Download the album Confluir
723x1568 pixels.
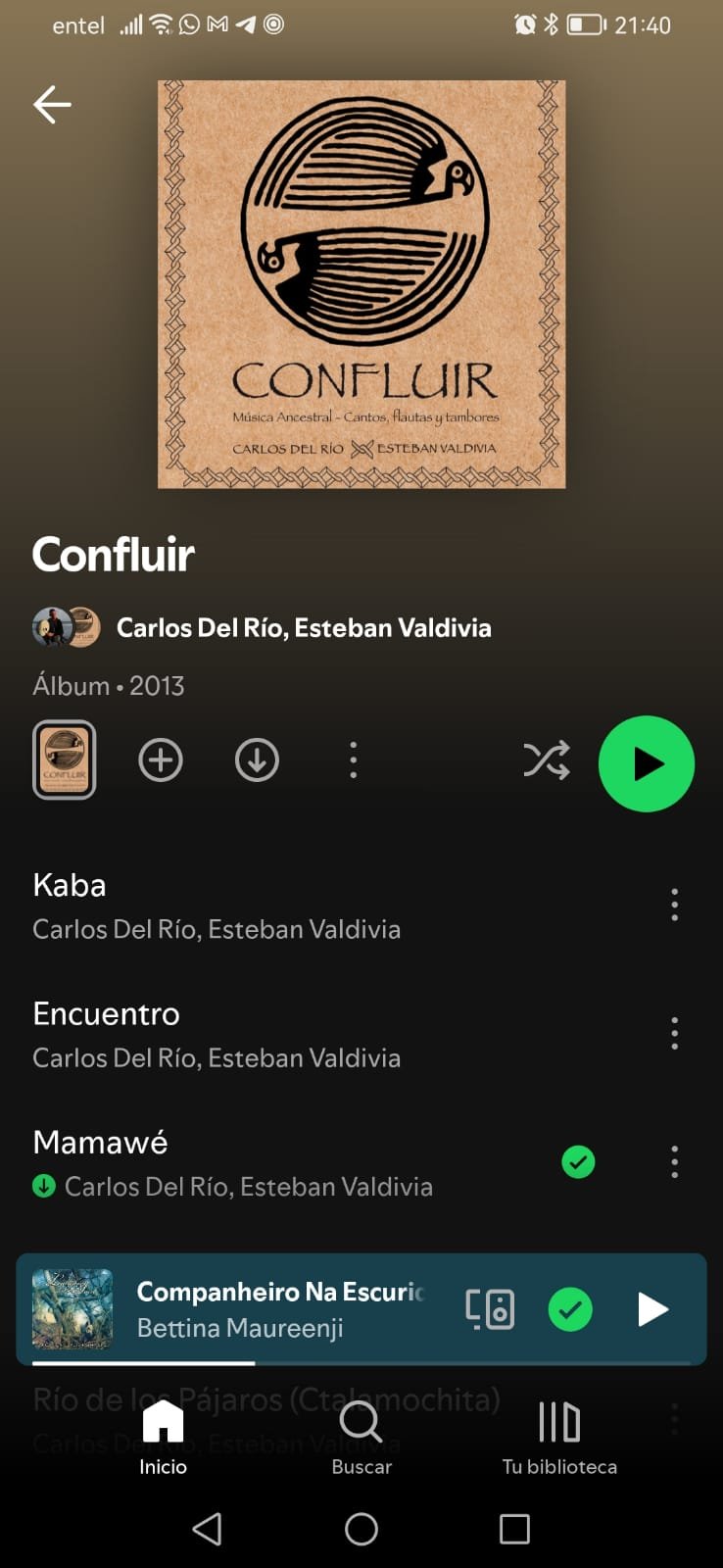[x=257, y=760]
